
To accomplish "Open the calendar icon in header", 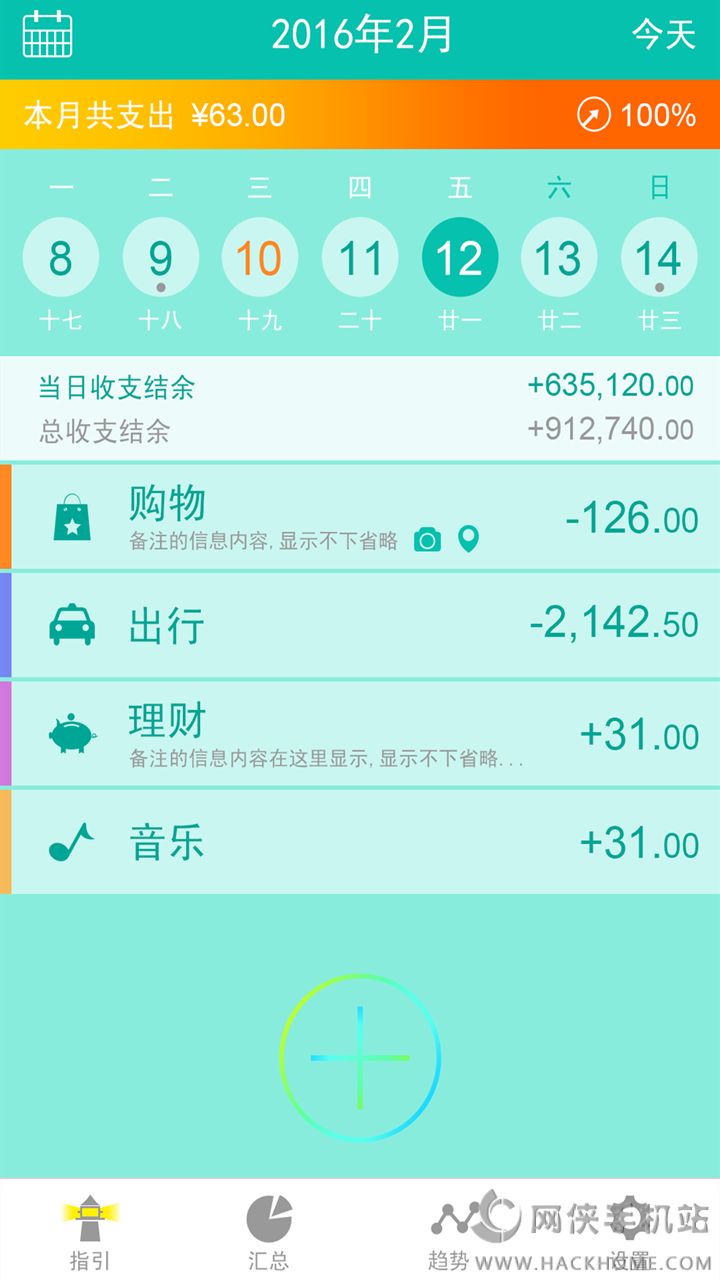I will (x=47, y=34).
